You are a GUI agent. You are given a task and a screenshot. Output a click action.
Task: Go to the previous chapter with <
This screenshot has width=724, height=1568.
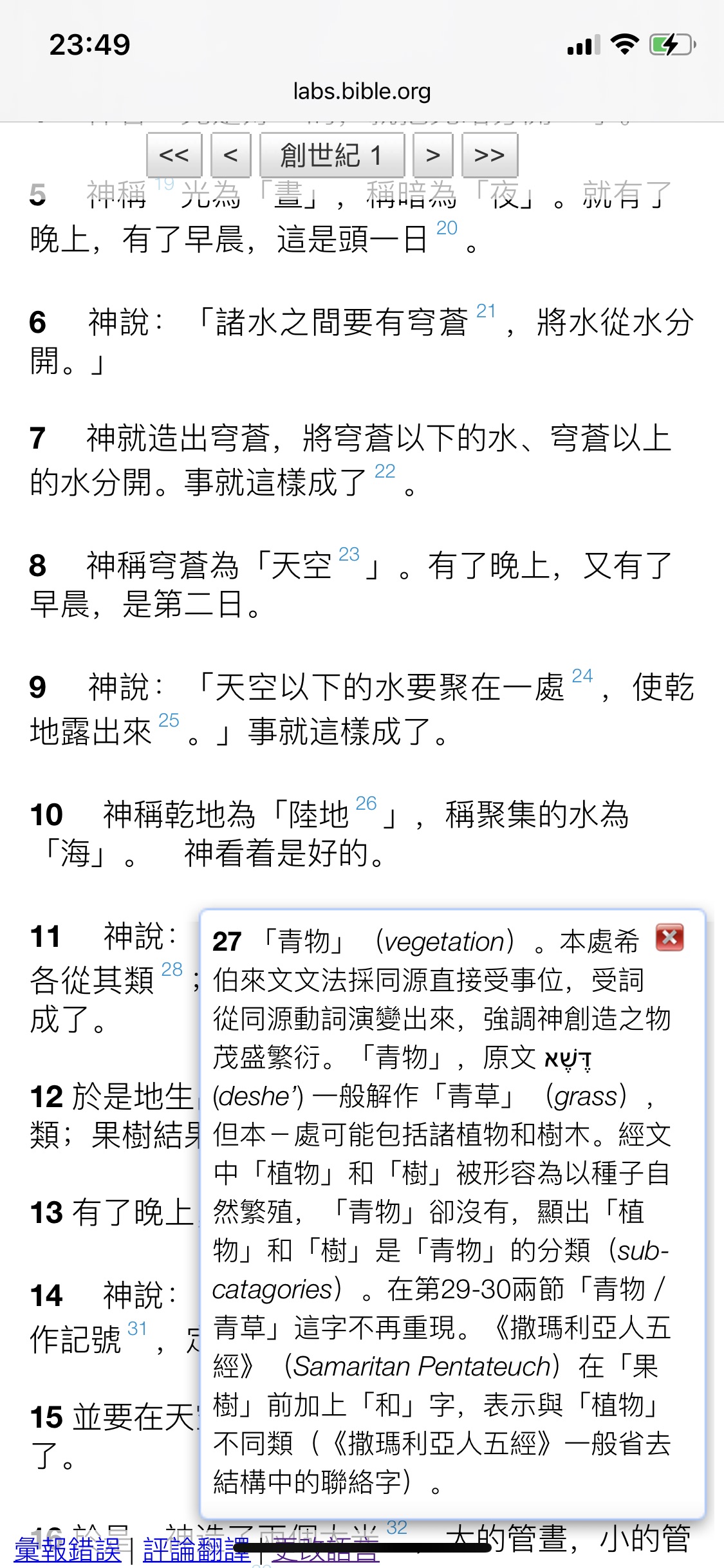coord(230,155)
